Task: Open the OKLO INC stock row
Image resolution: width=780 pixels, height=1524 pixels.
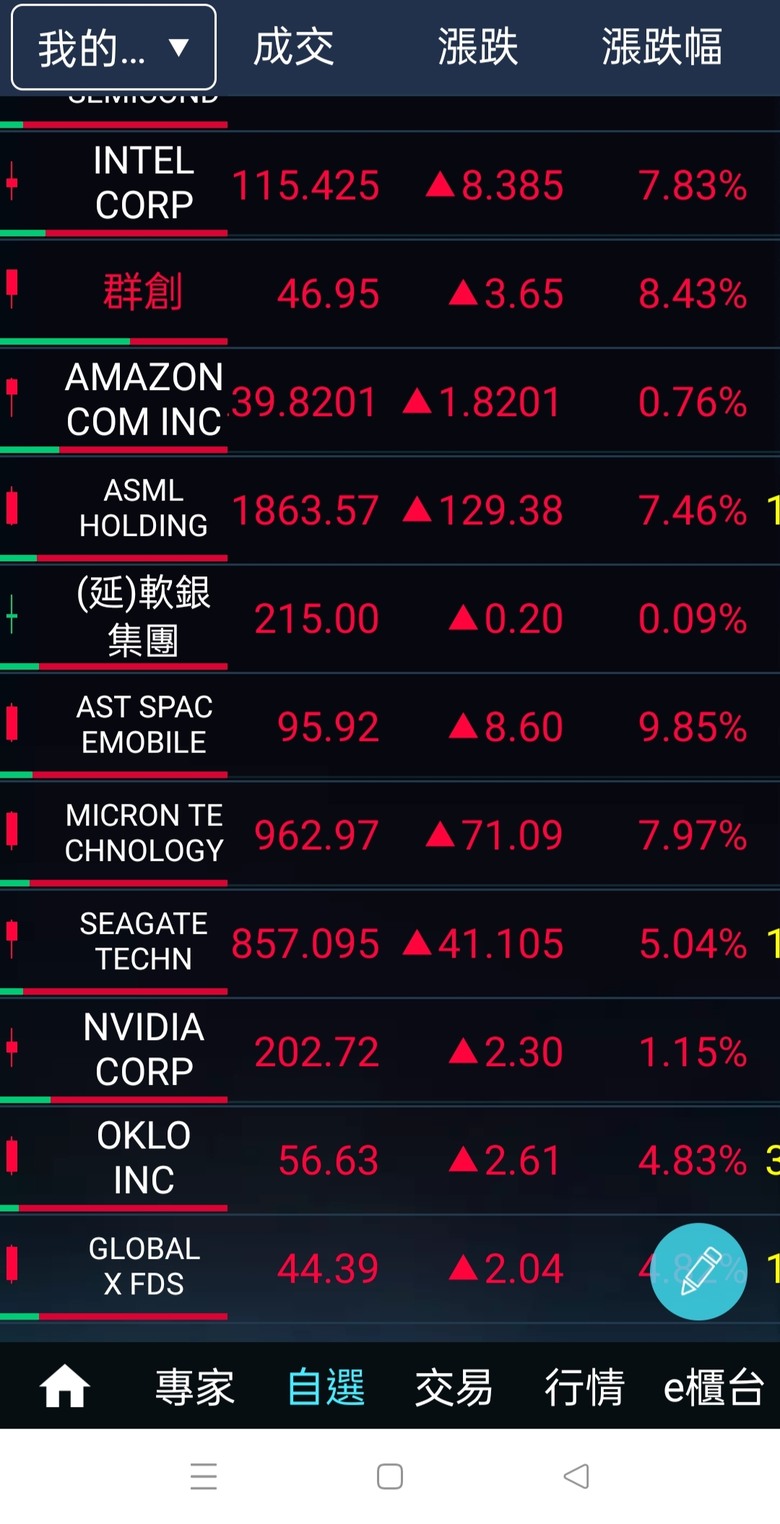Action: tap(390, 1159)
